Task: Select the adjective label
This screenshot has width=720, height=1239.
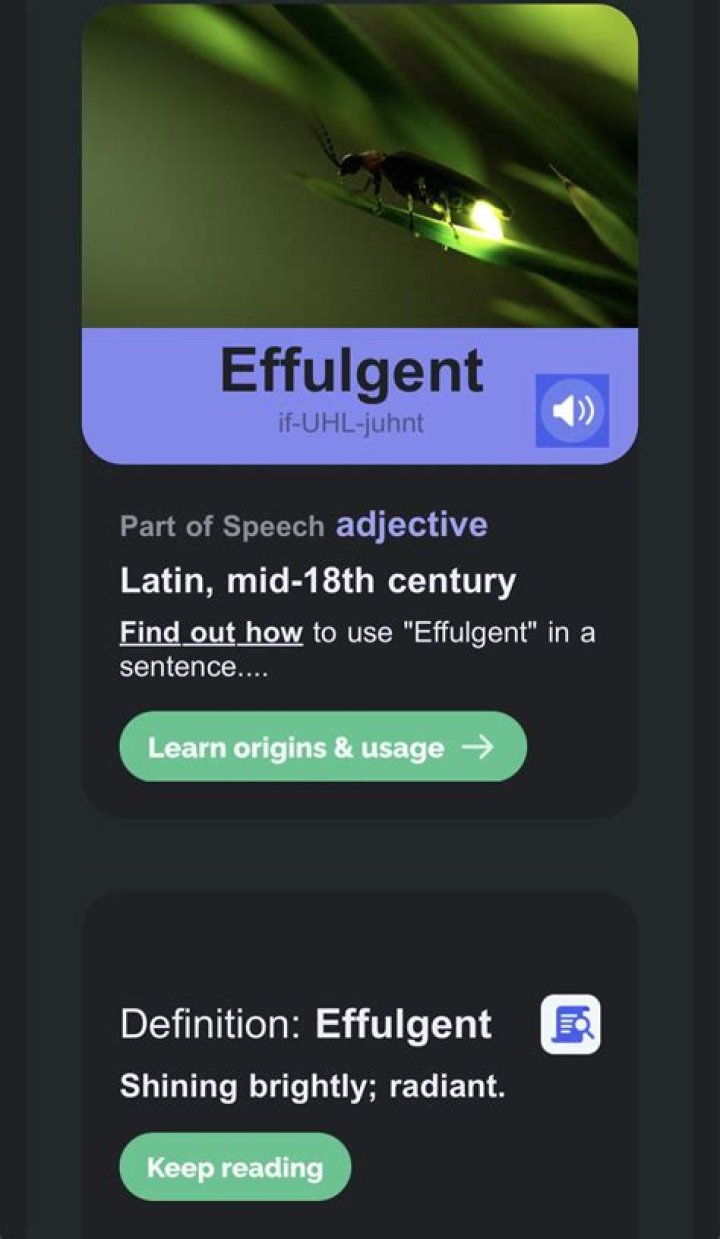Action: pos(412,524)
